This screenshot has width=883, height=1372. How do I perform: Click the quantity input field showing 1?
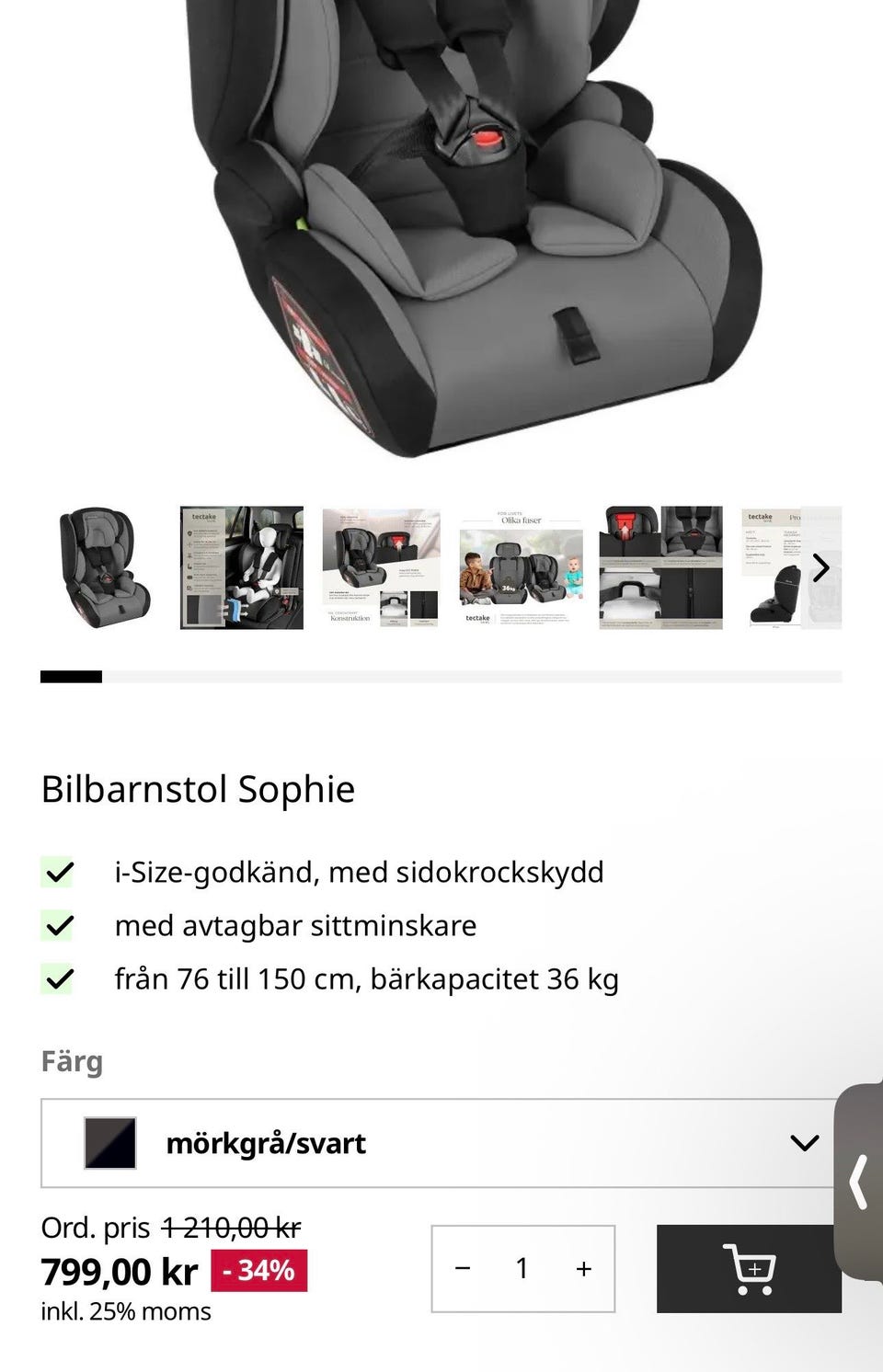522,1268
